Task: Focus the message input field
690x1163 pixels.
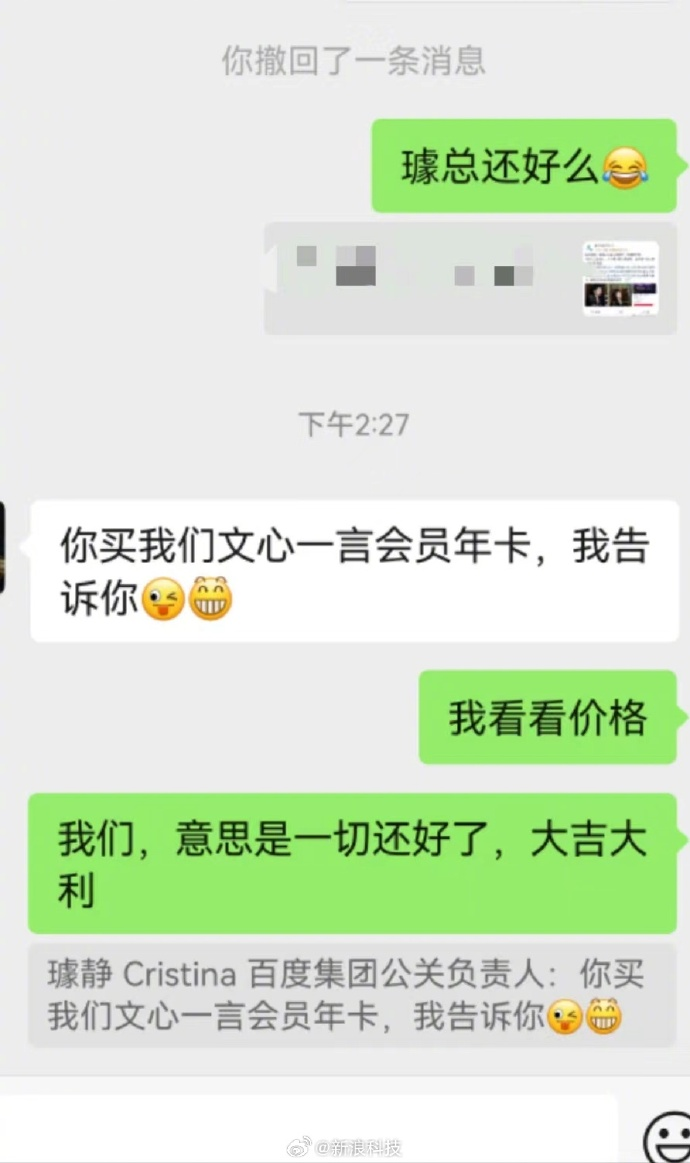Action: click(309, 1128)
